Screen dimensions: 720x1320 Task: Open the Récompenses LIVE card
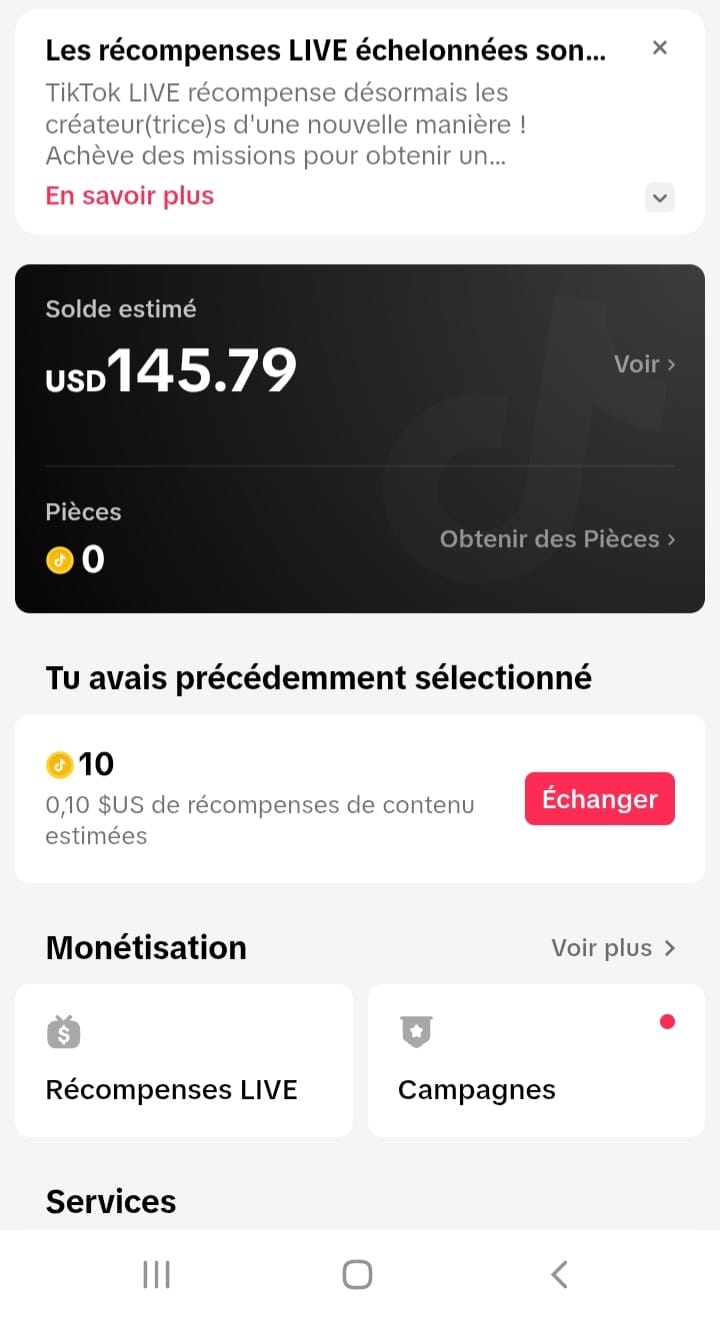184,1061
